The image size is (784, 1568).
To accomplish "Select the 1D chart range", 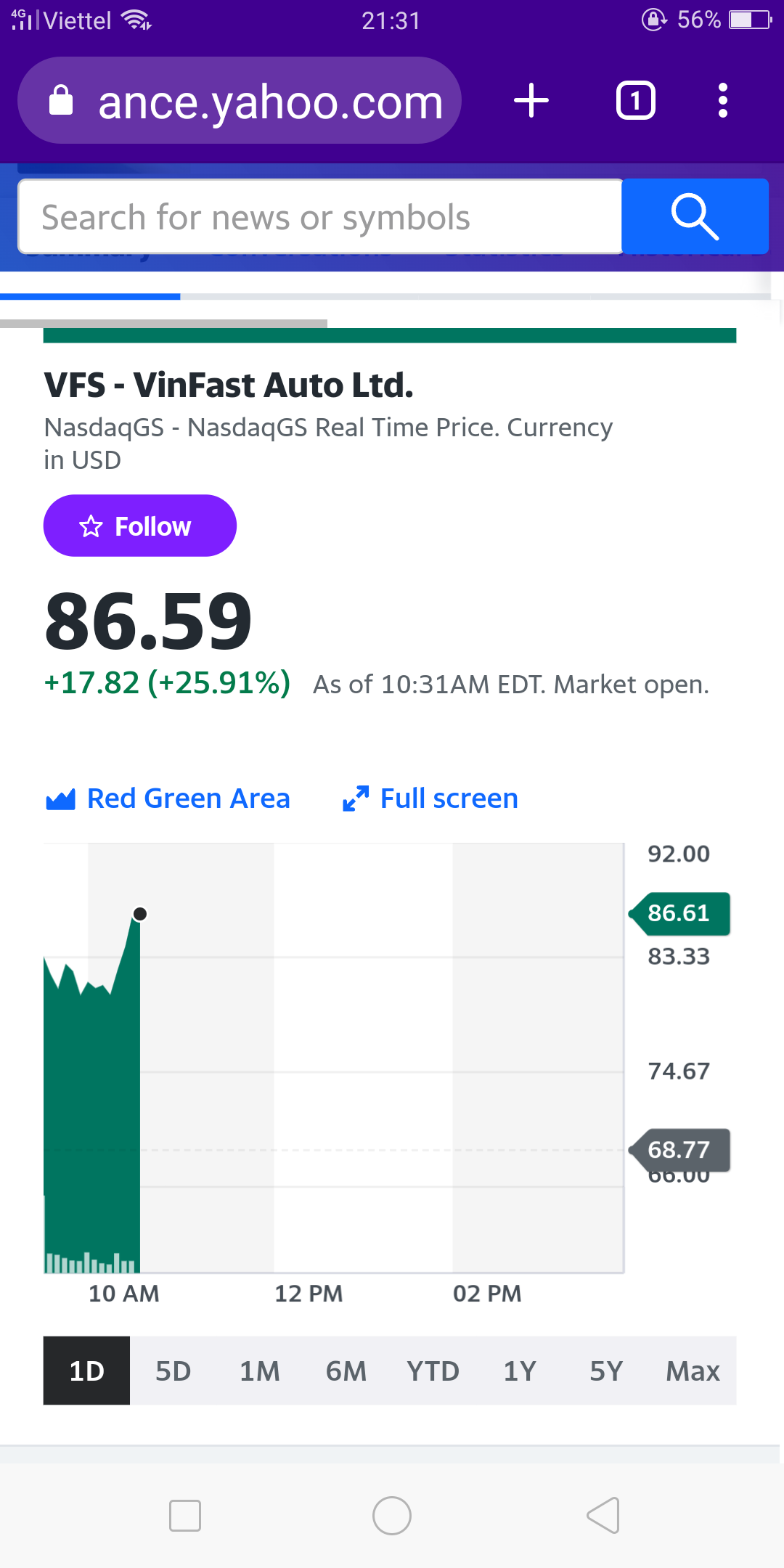I will (x=86, y=1371).
